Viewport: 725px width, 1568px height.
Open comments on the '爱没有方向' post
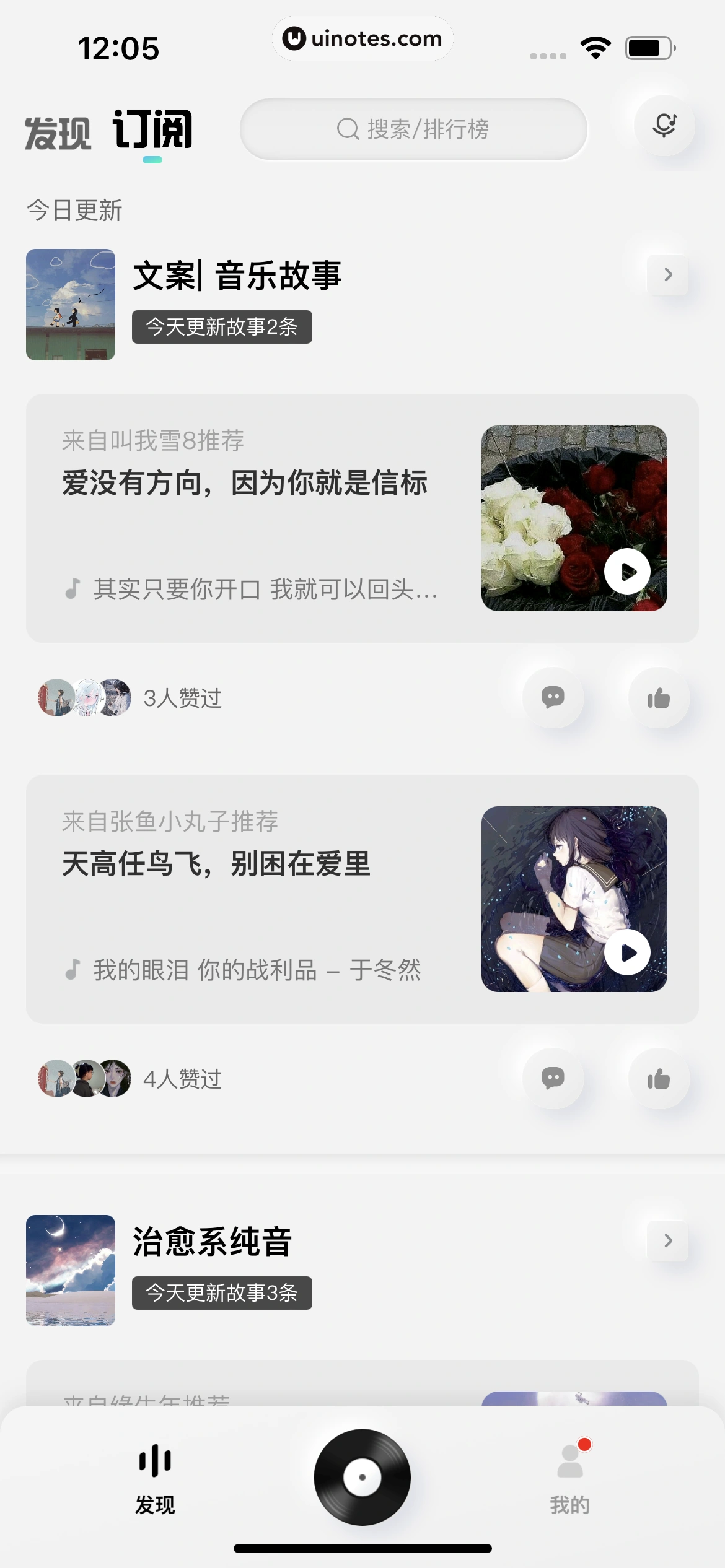coord(553,697)
